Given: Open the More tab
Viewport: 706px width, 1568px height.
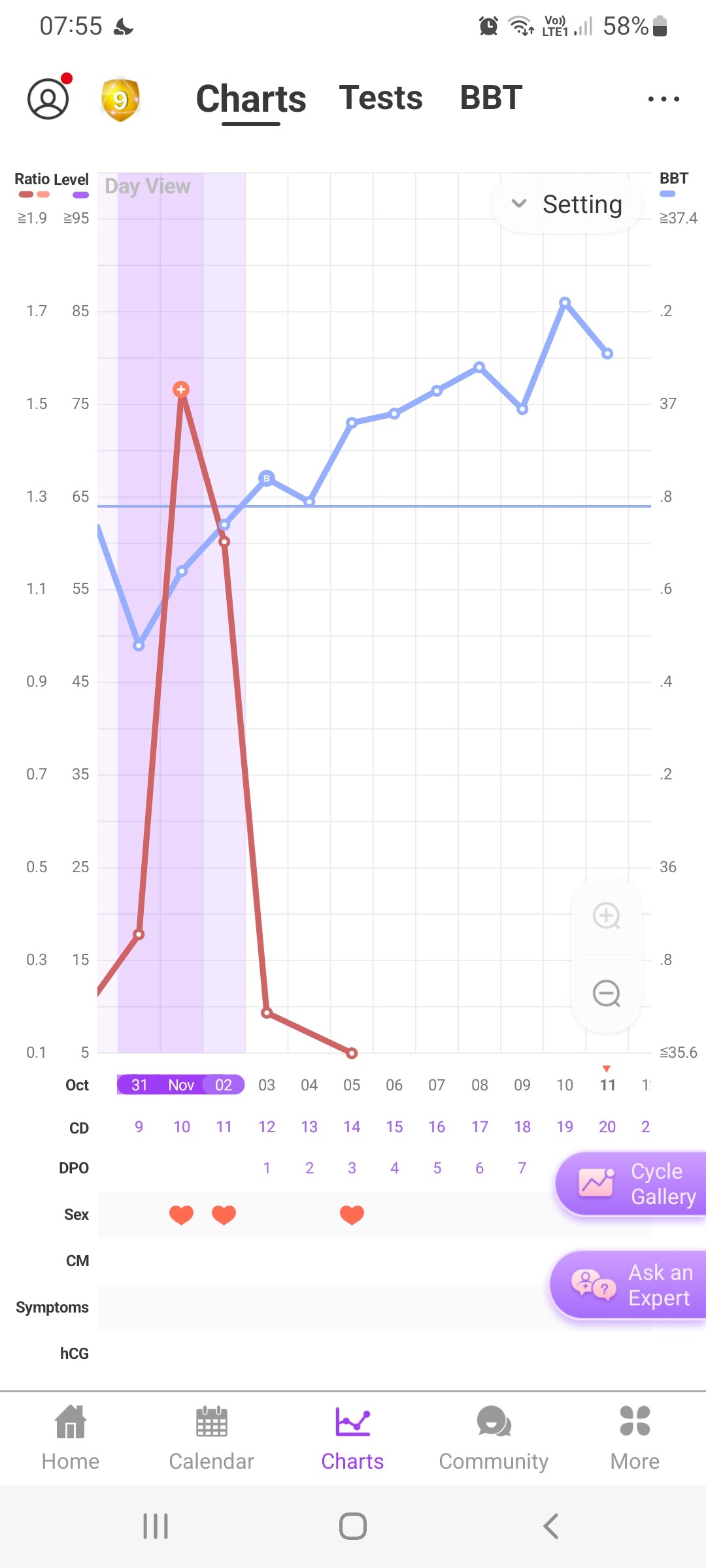Looking at the screenshot, I should click(635, 1439).
